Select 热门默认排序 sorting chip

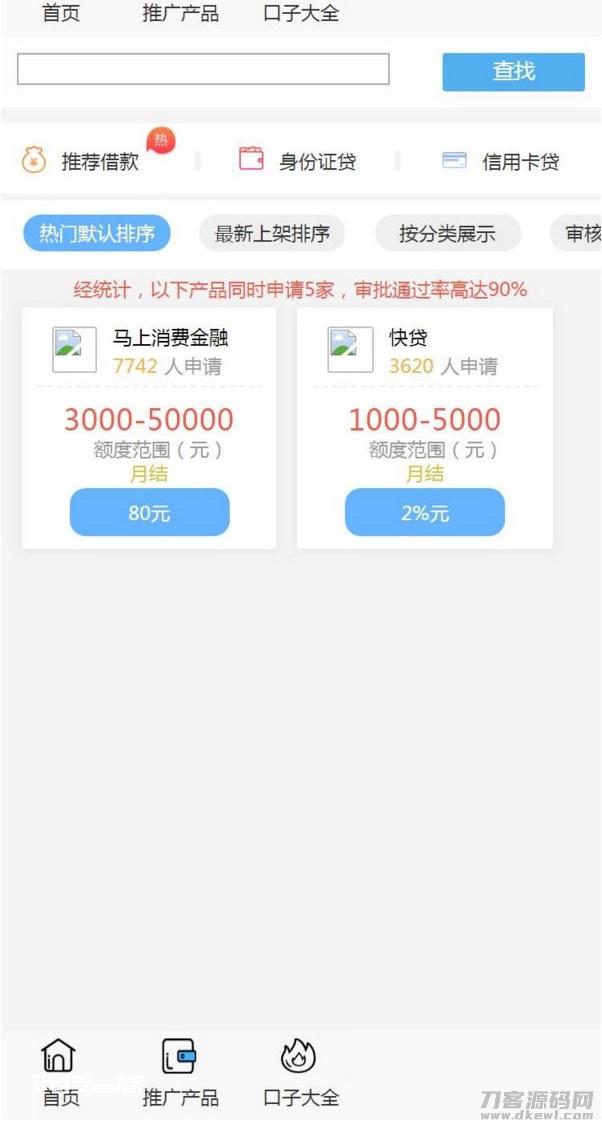(97, 233)
